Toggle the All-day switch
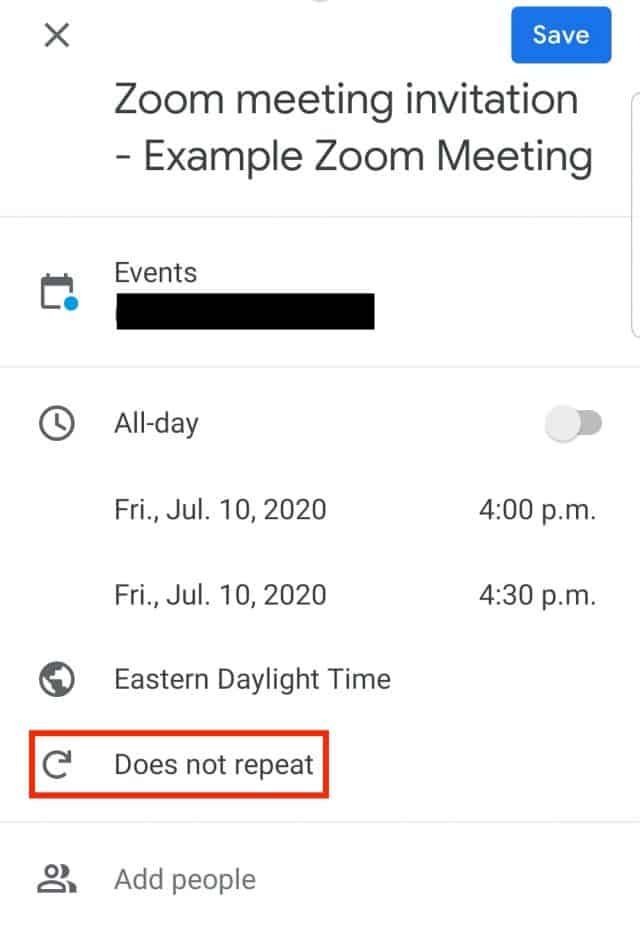Viewport: 640px width, 927px height. coord(574,424)
